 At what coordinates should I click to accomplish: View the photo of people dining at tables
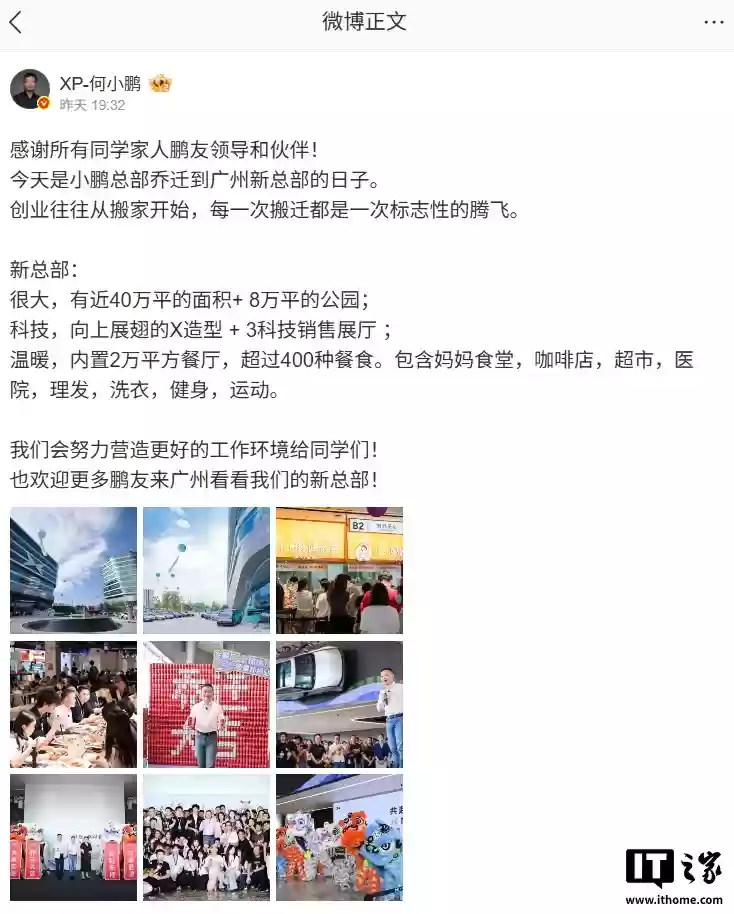pyautogui.click(x=73, y=704)
